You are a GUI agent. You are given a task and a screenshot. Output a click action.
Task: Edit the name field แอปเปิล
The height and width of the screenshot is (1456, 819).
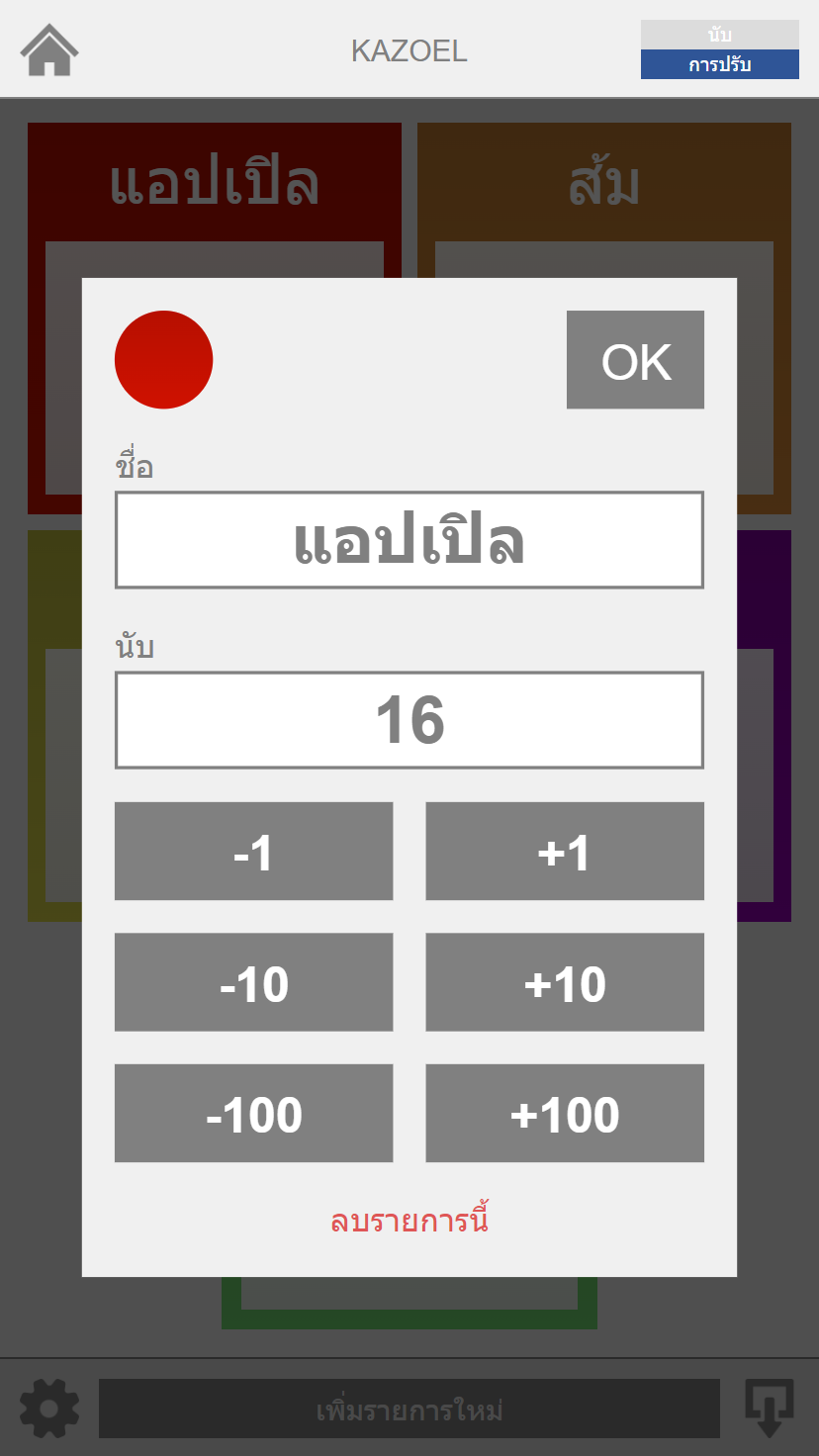pos(409,540)
